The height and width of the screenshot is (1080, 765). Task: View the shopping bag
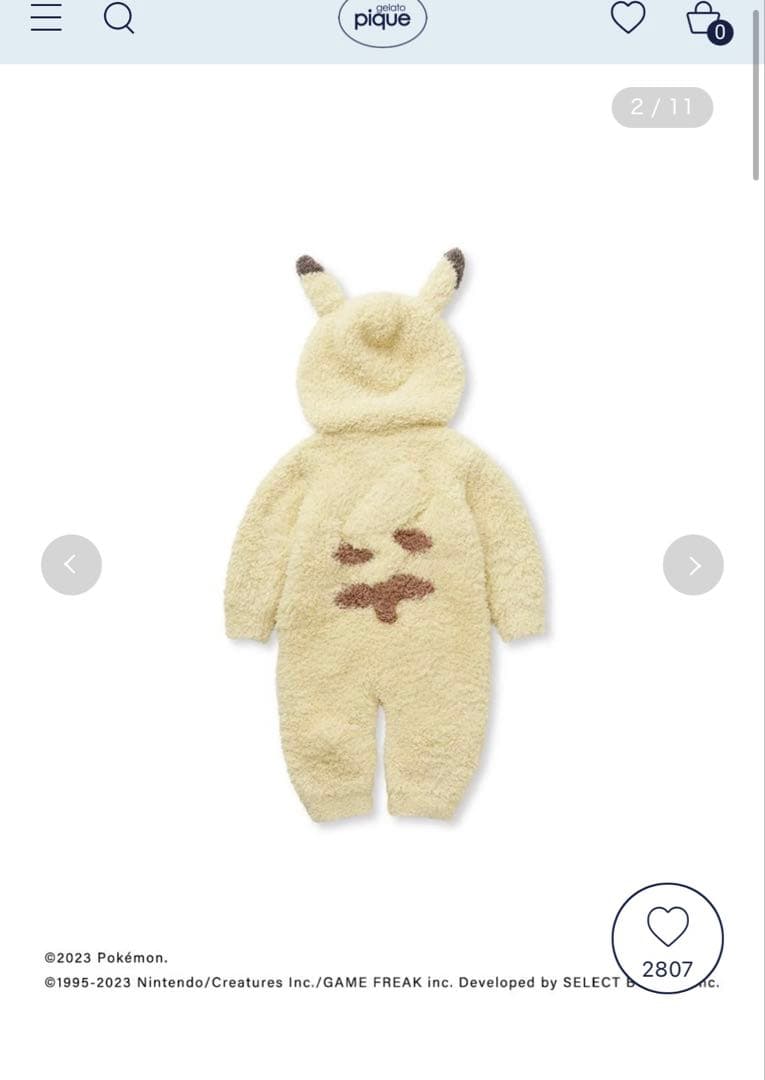(705, 19)
